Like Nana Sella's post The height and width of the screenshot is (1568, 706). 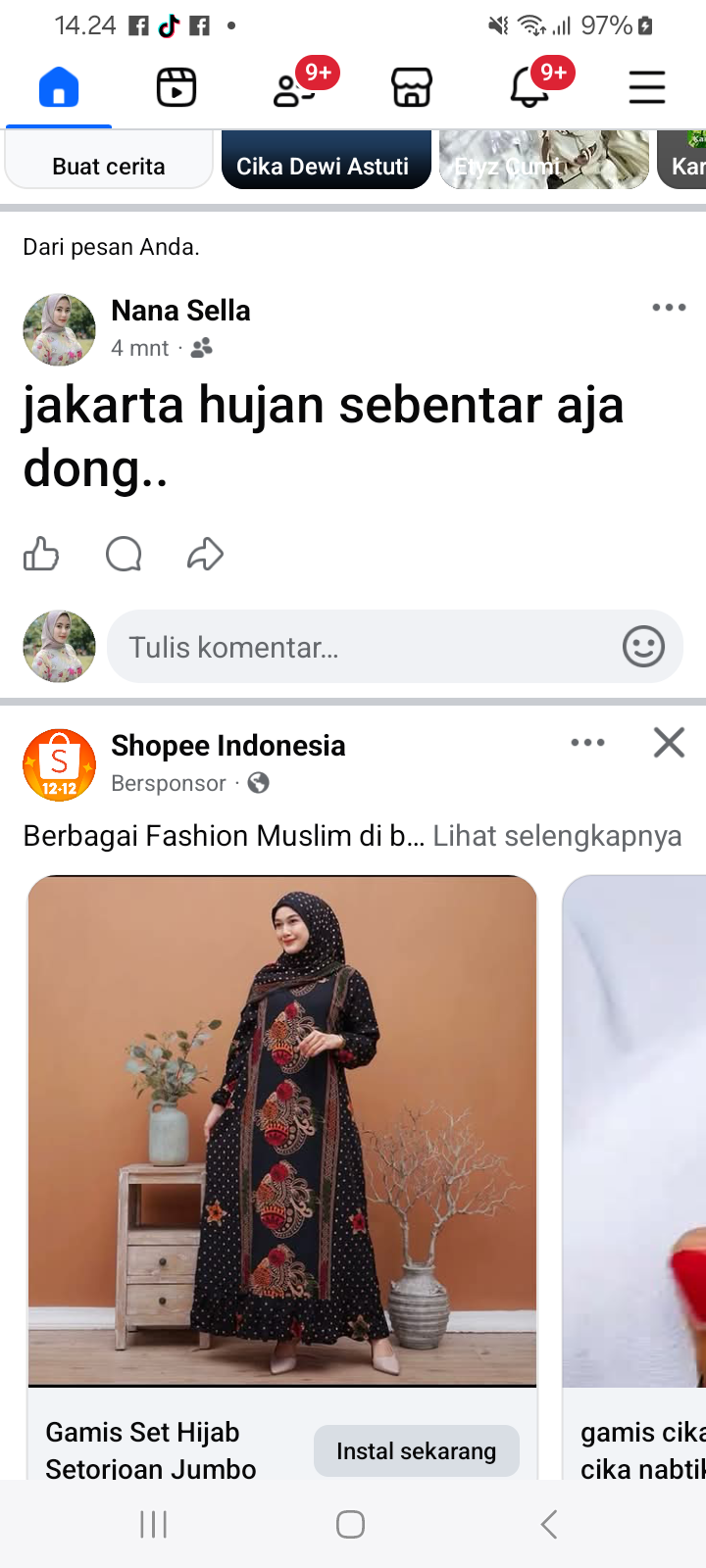tap(41, 555)
